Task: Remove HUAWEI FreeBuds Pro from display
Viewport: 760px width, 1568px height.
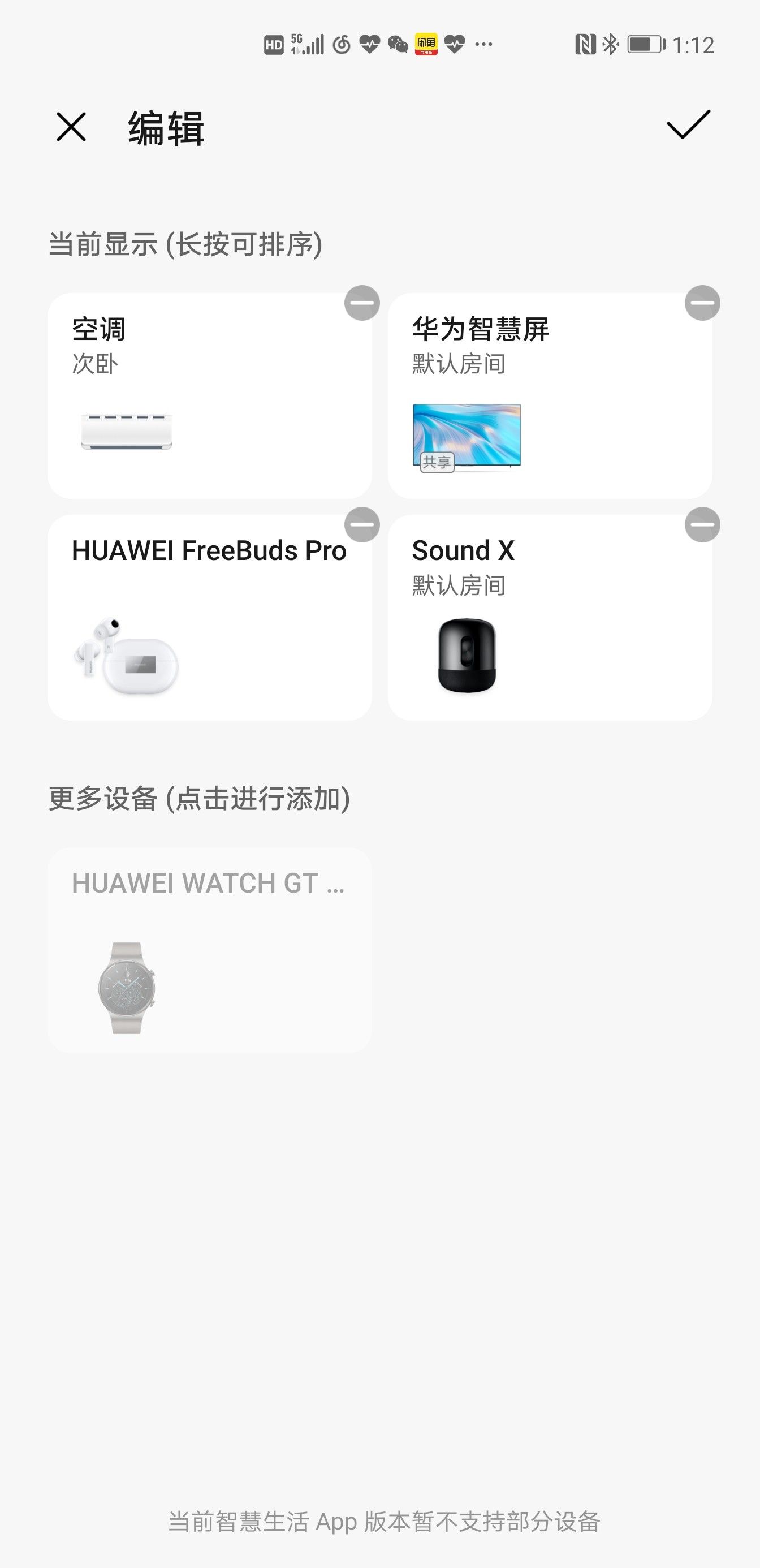Action: 362,524
